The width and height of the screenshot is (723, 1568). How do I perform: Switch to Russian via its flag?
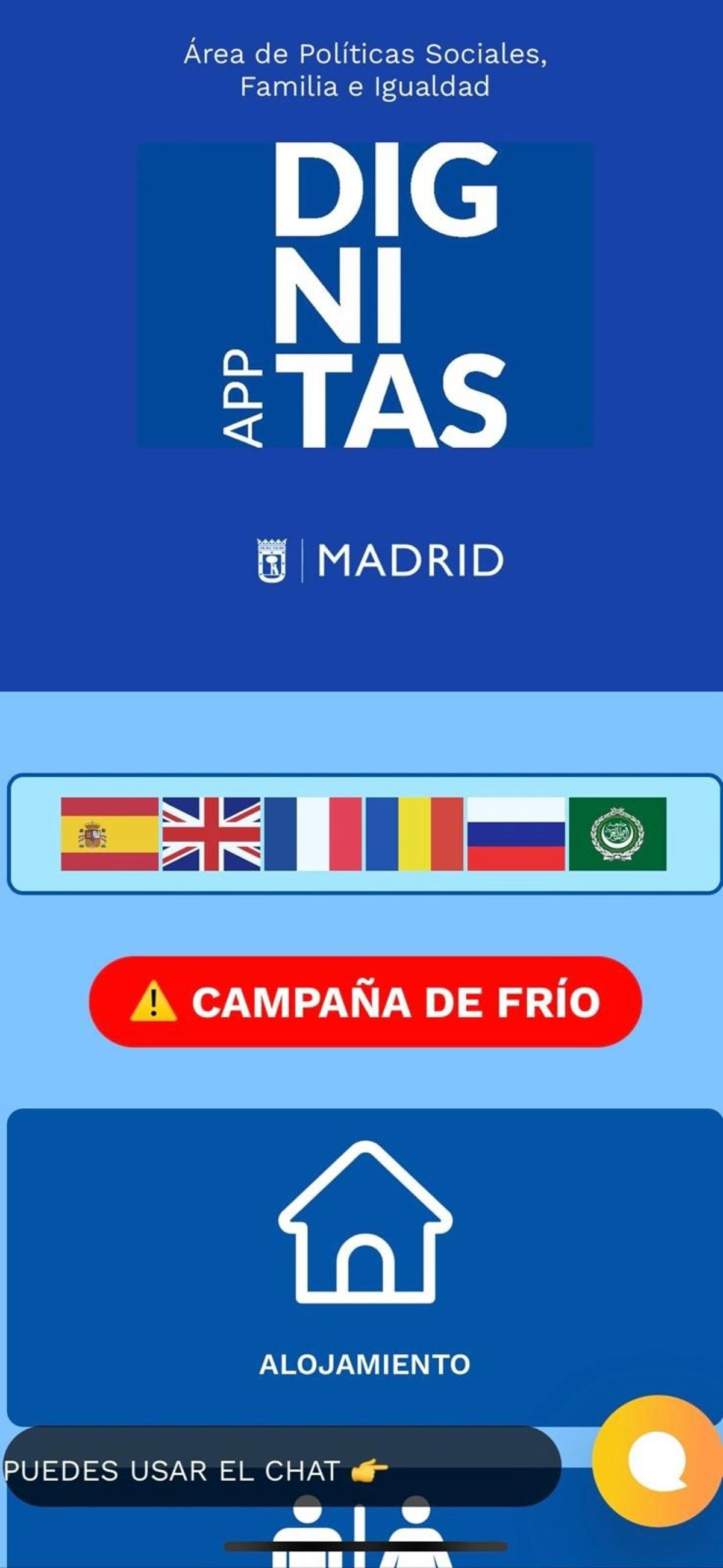(516, 833)
